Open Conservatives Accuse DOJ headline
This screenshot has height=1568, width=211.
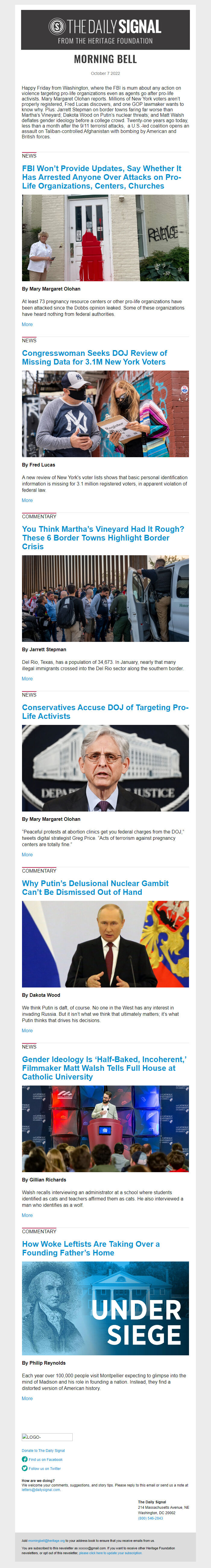click(105, 712)
